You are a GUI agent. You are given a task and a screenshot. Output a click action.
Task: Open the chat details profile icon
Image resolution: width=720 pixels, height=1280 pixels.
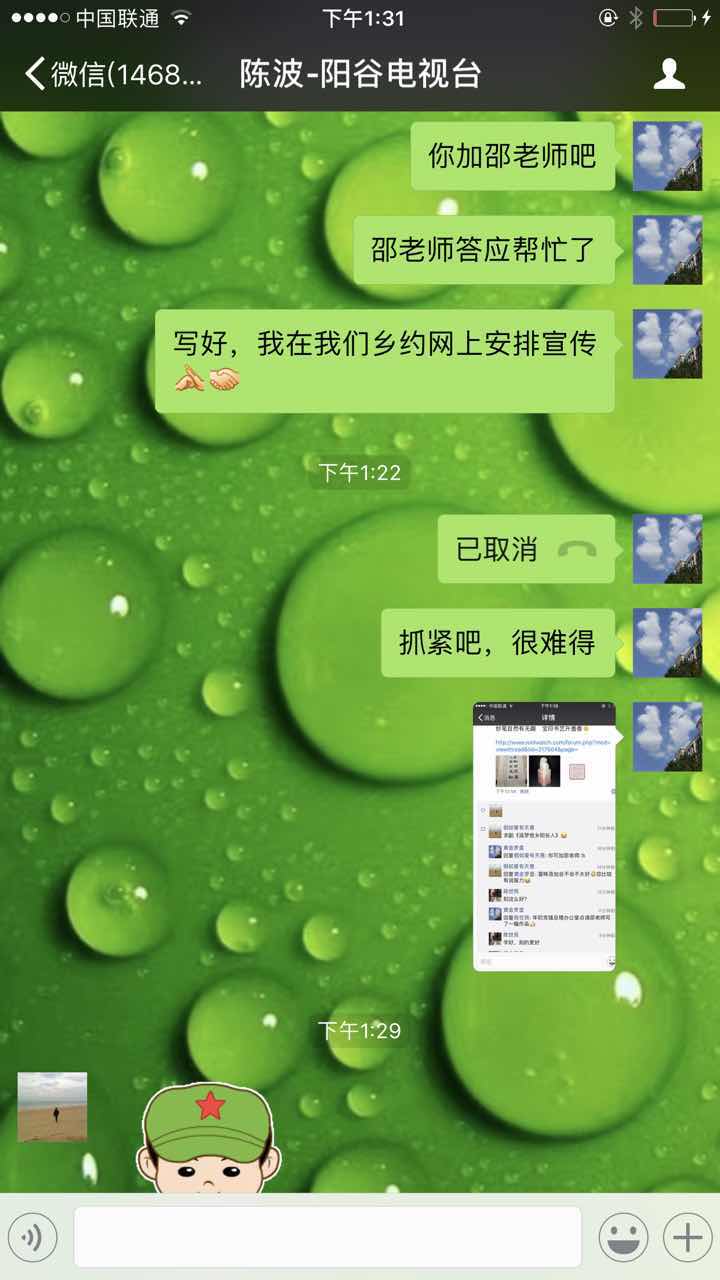click(668, 74)
